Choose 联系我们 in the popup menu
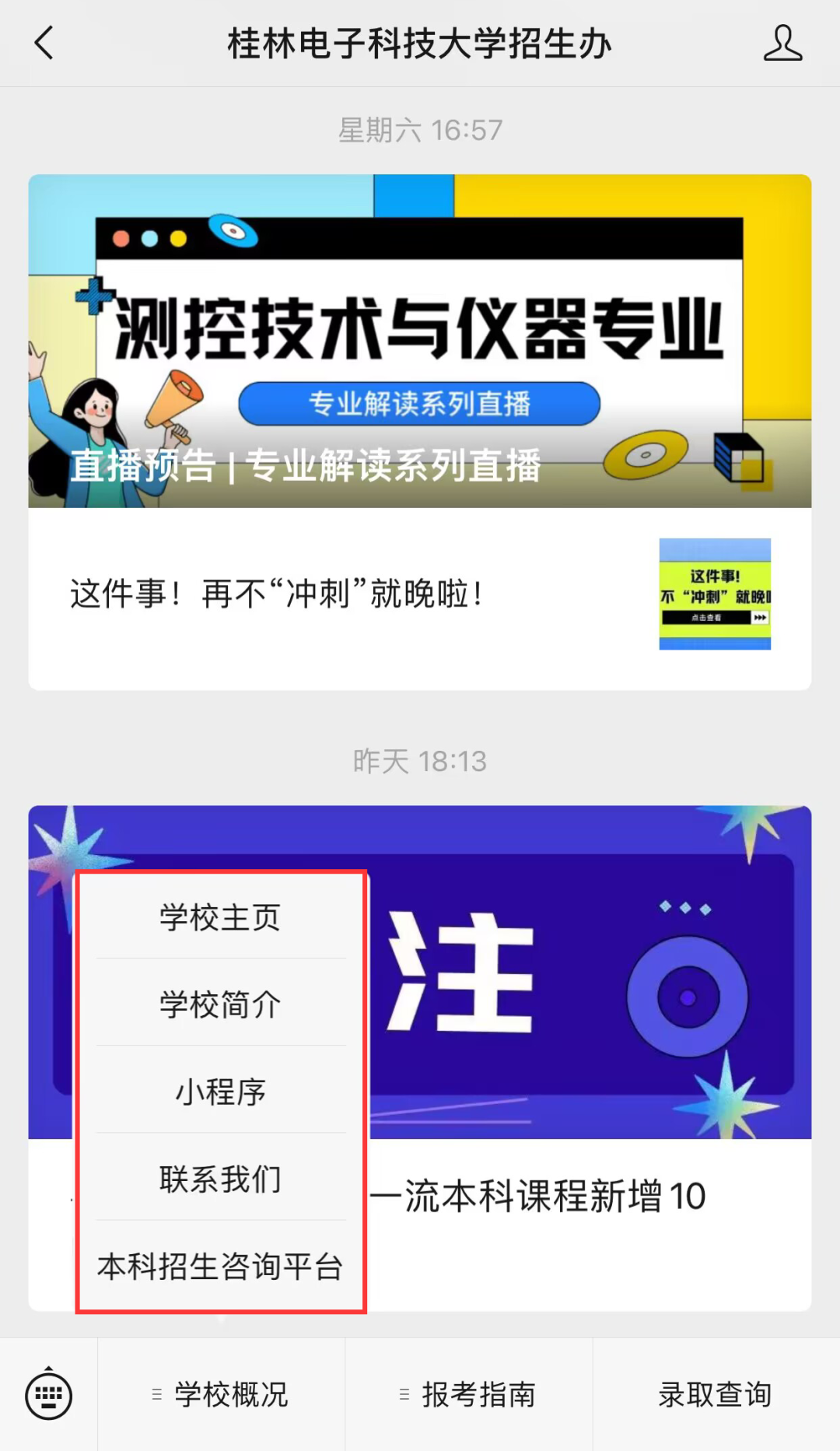Screen dimensions: 840x1451 (x=220, y=1179)
